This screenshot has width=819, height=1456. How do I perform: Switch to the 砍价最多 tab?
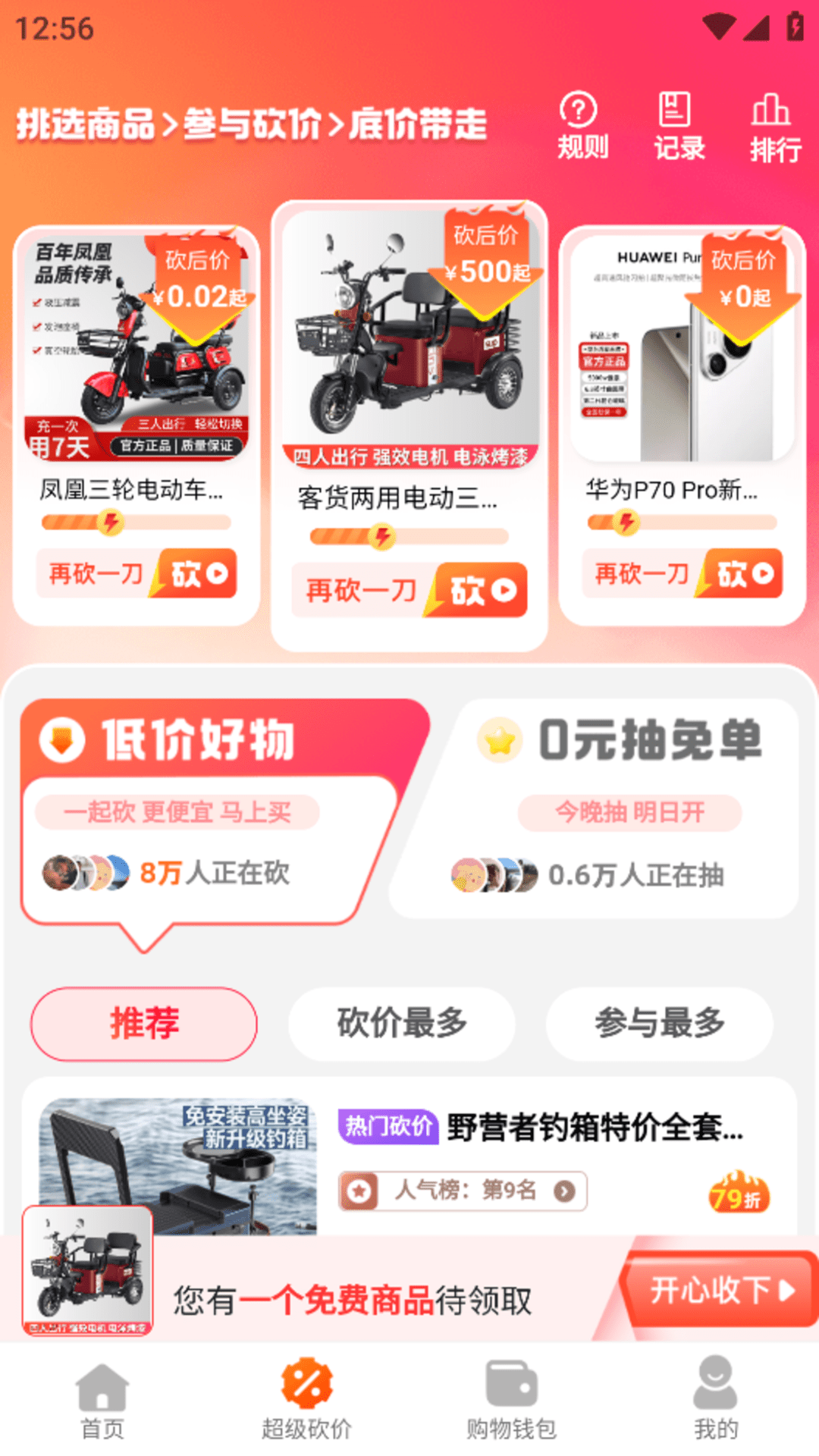click(x=402, y=1022)
